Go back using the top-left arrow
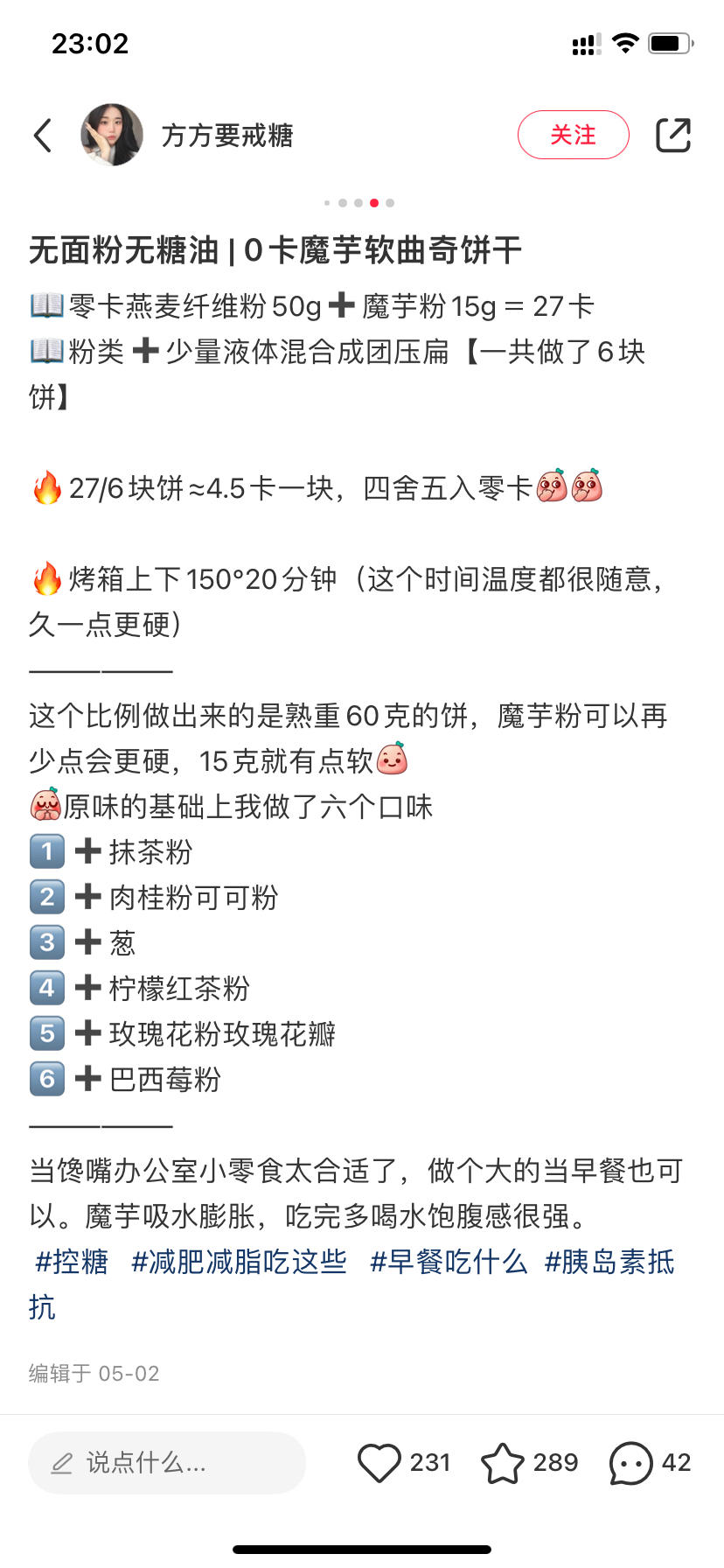The width and height of the screenshot is (724, 1568). [43, 136]
